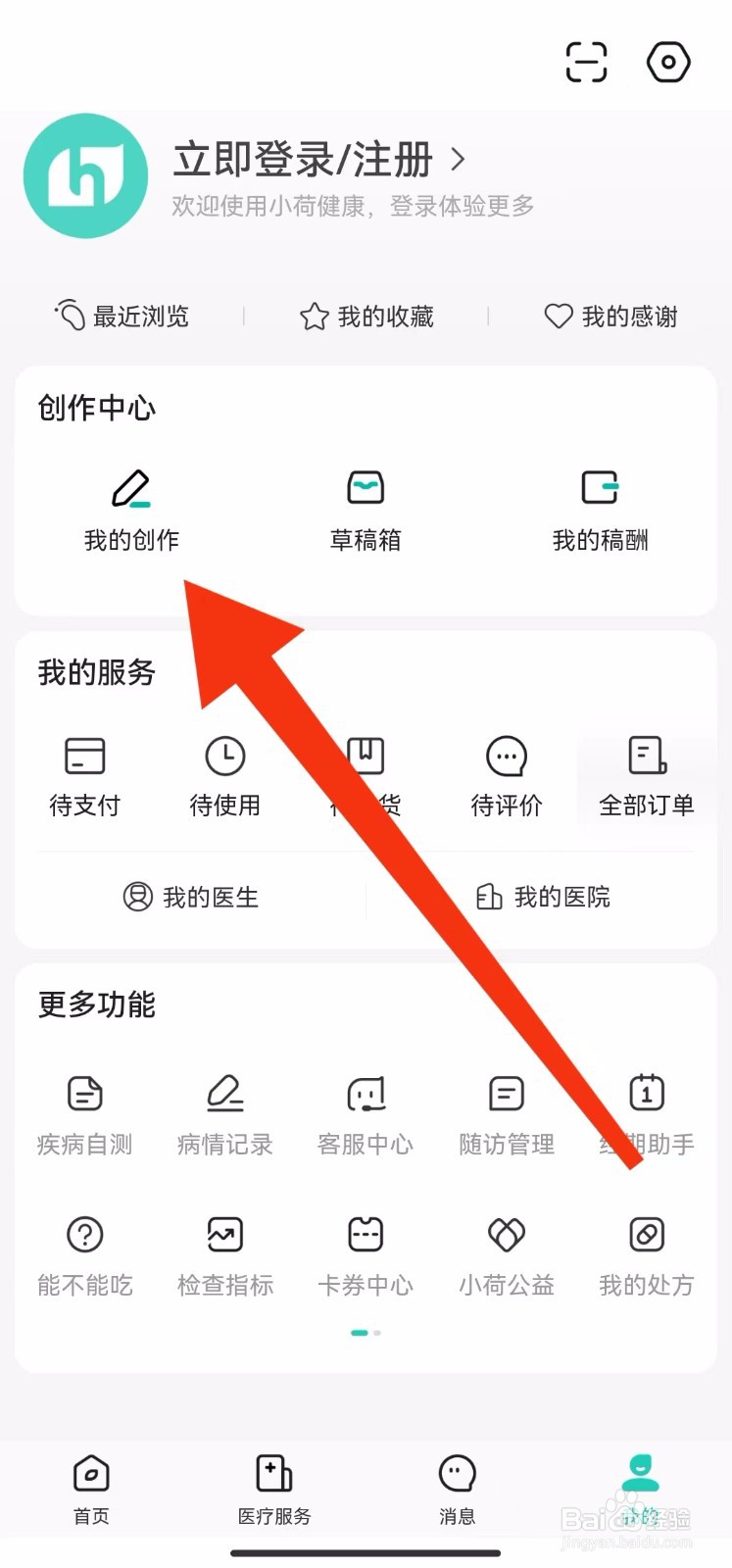The image size is (732, 1568).
Task: Open the settings gear icon
Action: pos(668,62)
